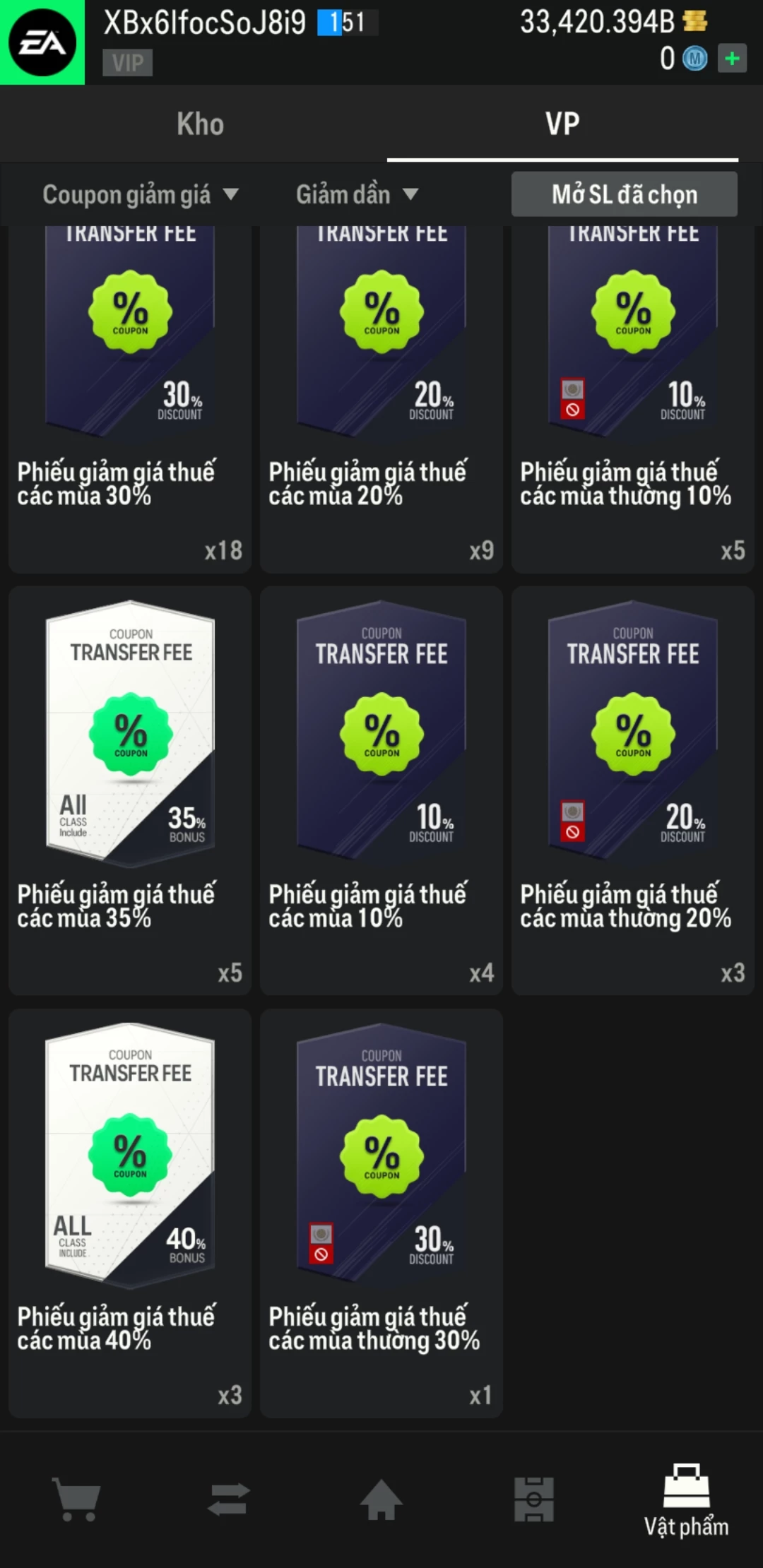Pick the các mùa 40% coupon card
Screen dimensions: 763x1568
click(x=130, y=1212)
